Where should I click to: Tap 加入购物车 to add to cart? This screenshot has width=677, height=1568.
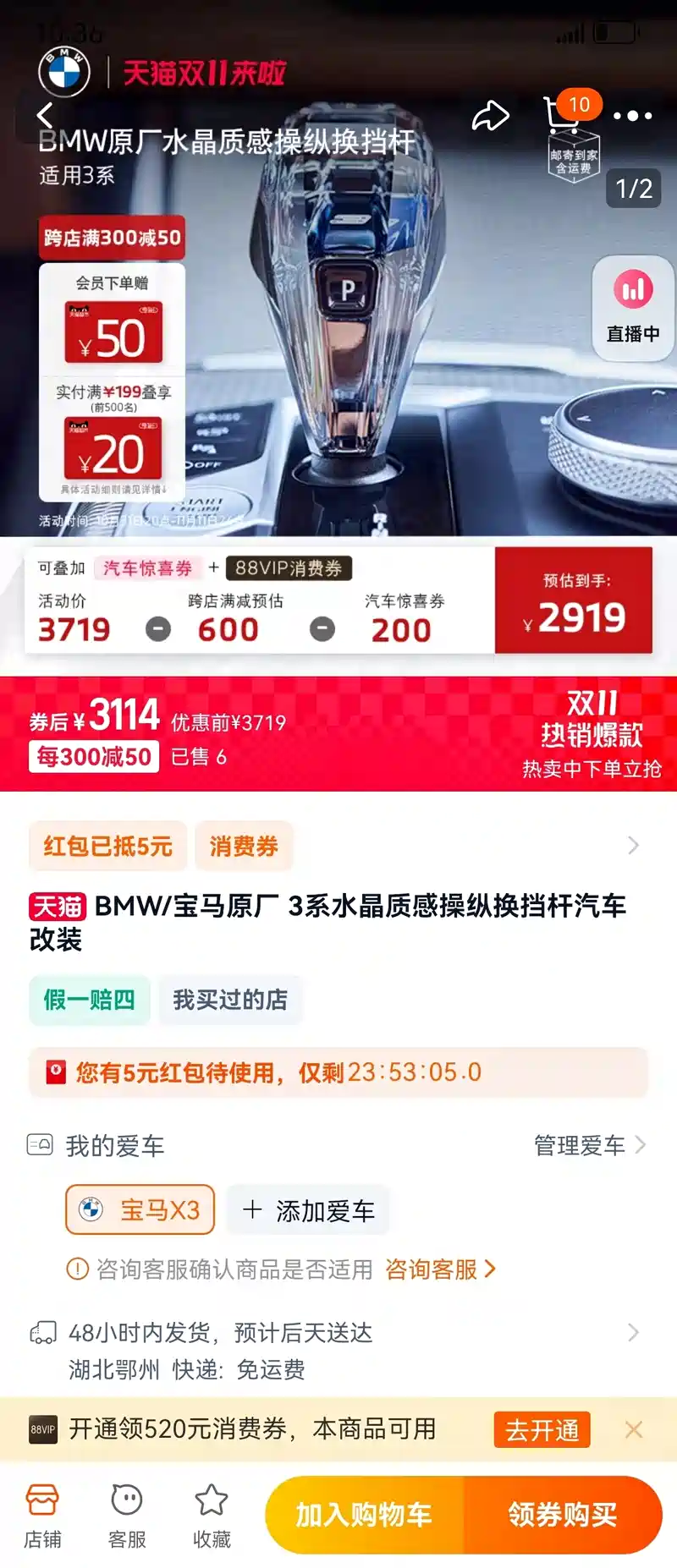(x=365, y=1514)
